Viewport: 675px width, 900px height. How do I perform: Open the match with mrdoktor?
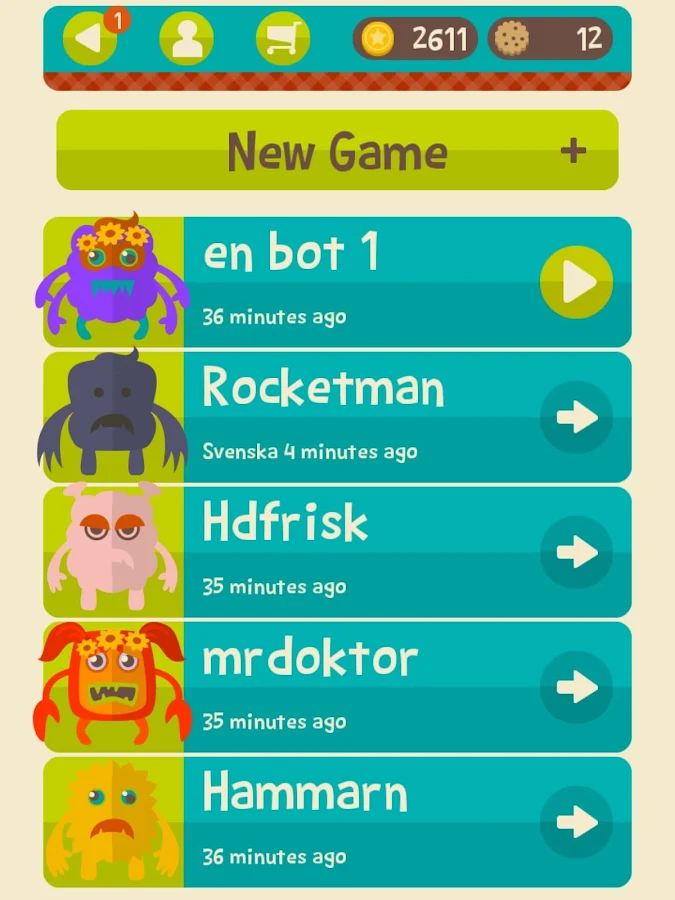(576, 687)
